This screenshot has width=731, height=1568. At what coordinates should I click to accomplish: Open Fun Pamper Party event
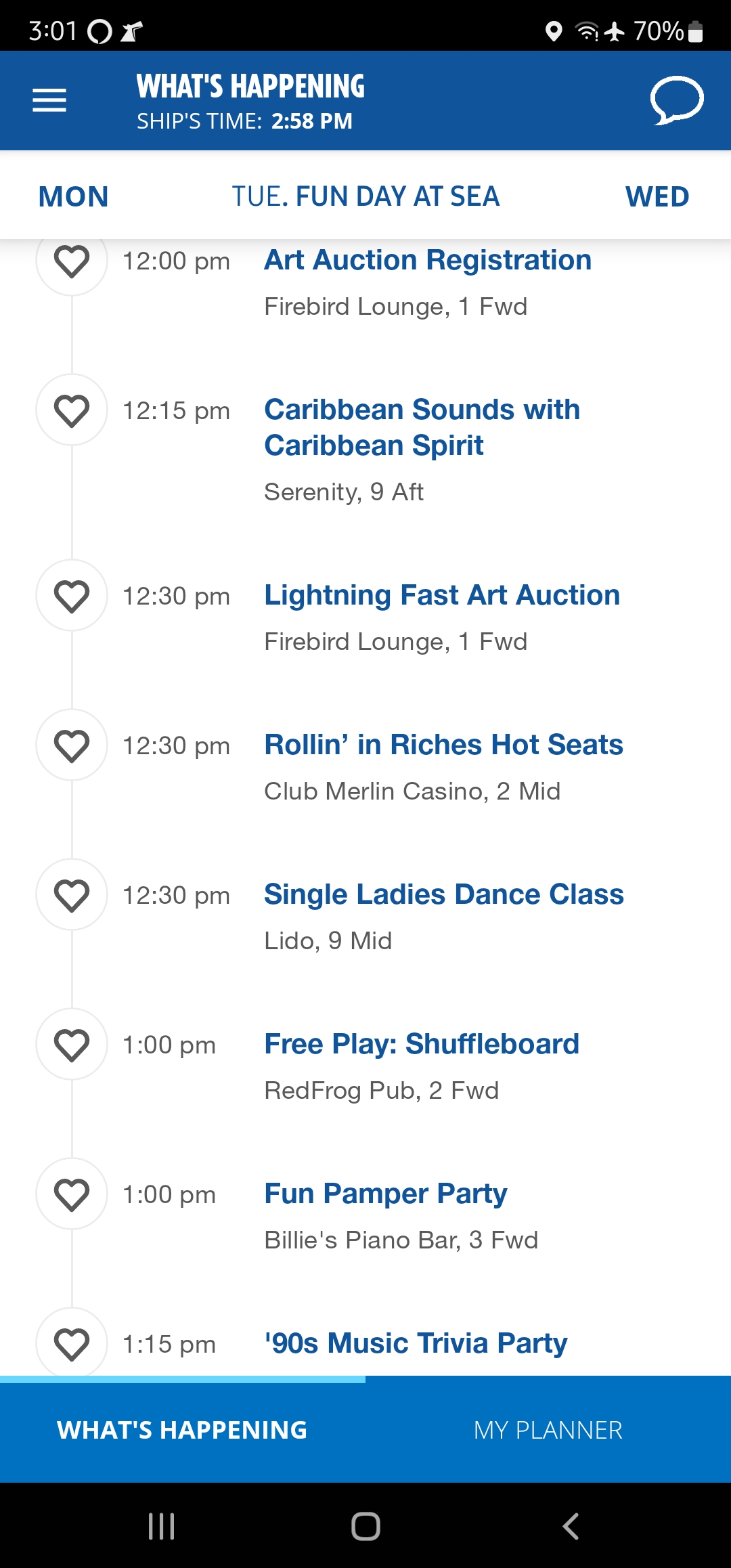click(386, 1194)
